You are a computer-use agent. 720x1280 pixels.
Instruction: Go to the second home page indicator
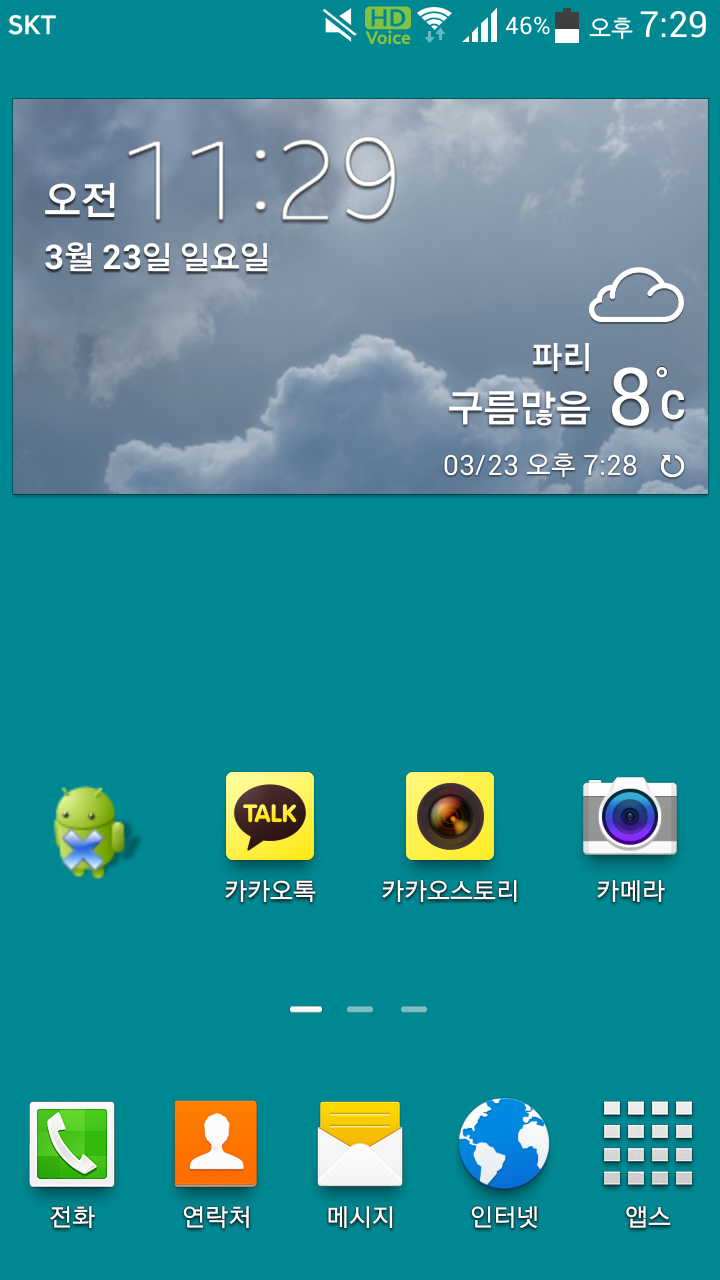[x=360, y=1010]
